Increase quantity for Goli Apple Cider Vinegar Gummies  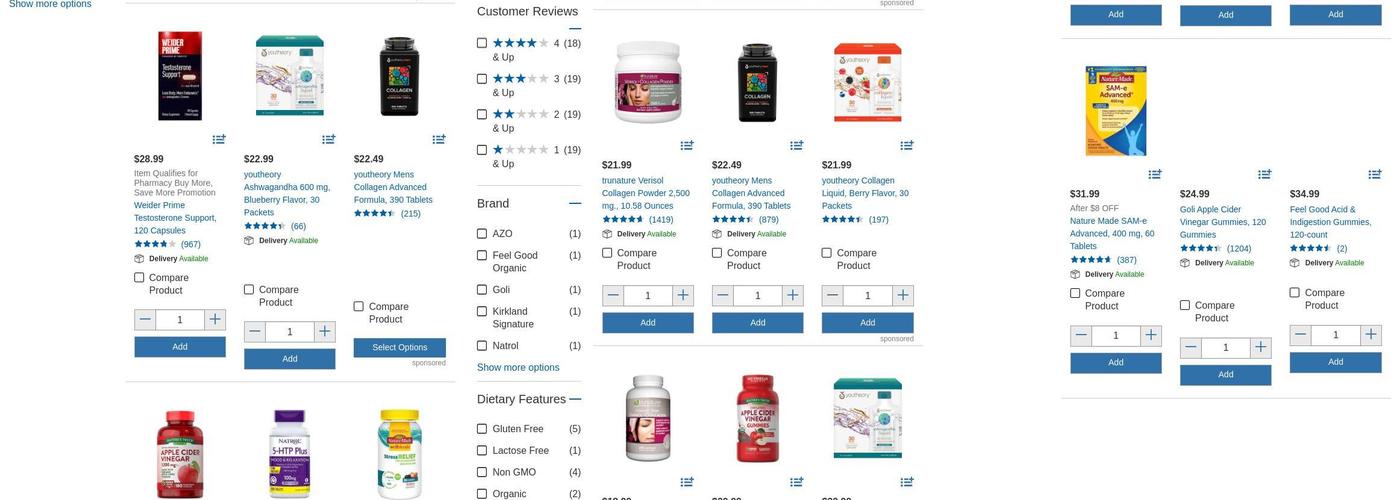click(1261, 348)
